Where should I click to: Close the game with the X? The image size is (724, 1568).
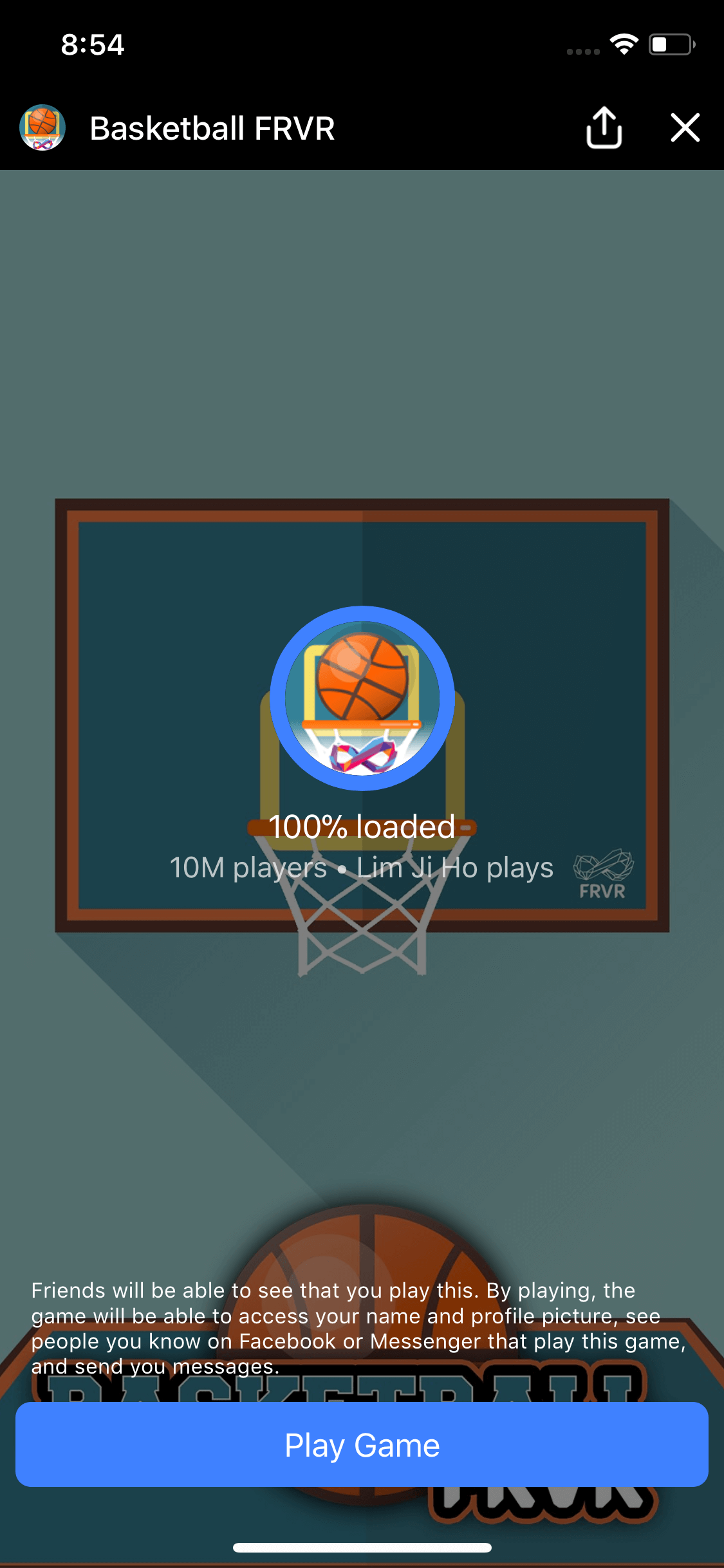685,127
